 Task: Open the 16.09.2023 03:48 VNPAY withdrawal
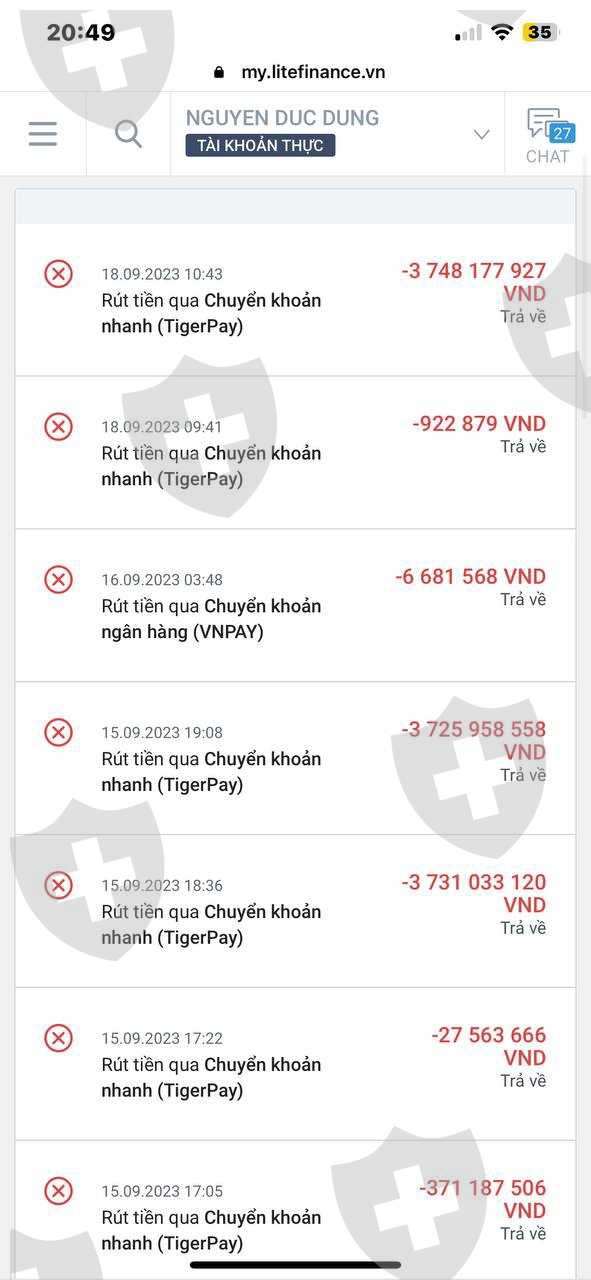pos(295,606)
